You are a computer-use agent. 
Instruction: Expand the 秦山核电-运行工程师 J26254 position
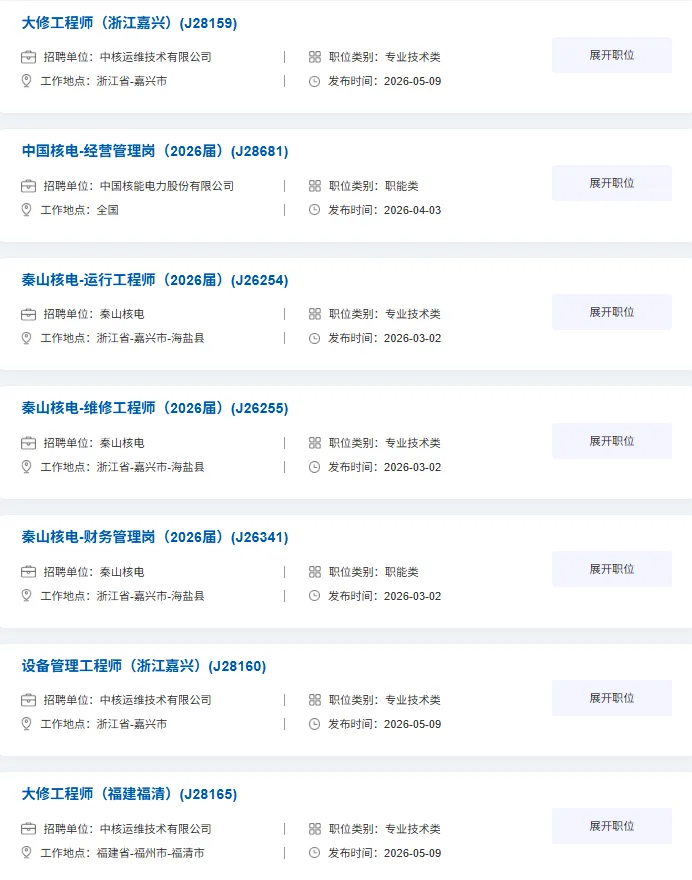click(612, 312)
